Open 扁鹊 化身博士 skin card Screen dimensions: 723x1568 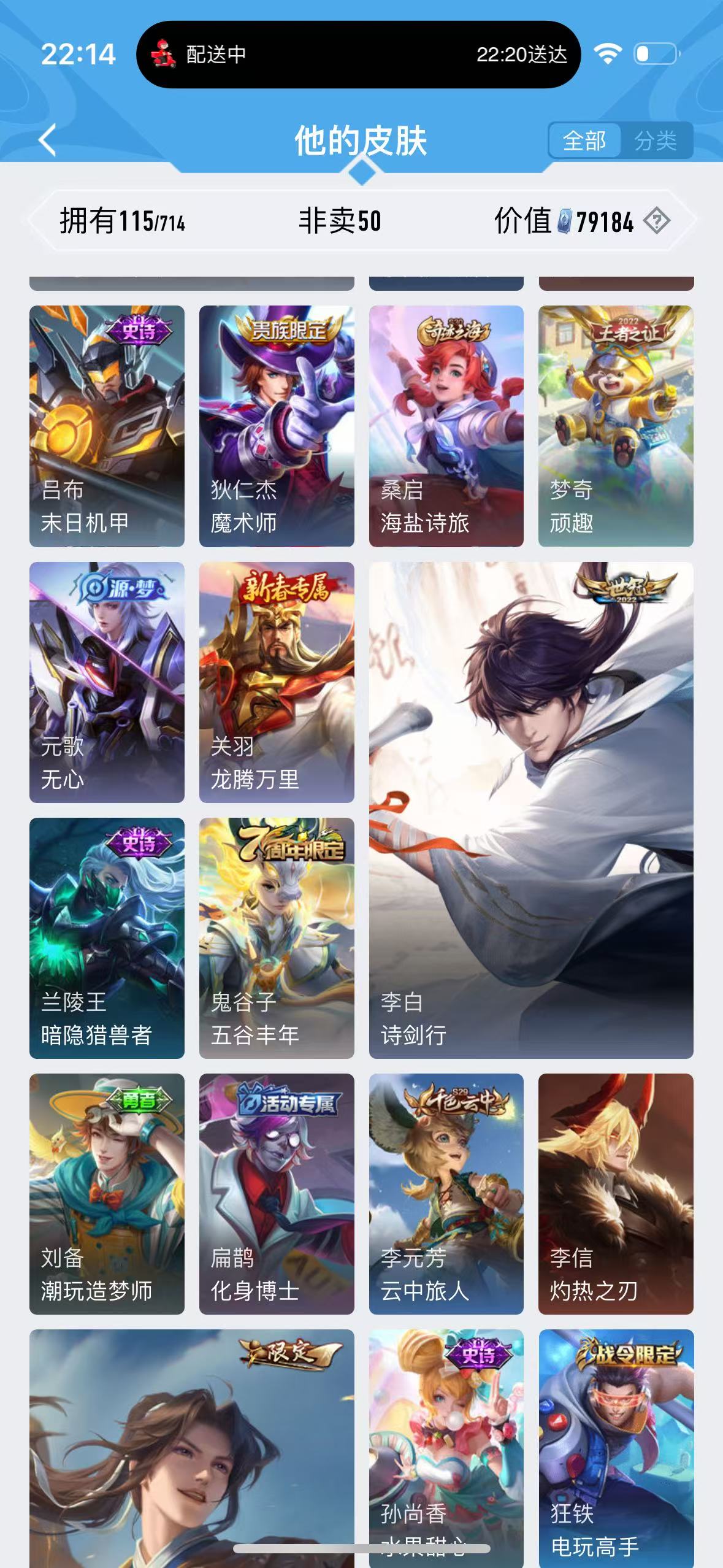277,1194
